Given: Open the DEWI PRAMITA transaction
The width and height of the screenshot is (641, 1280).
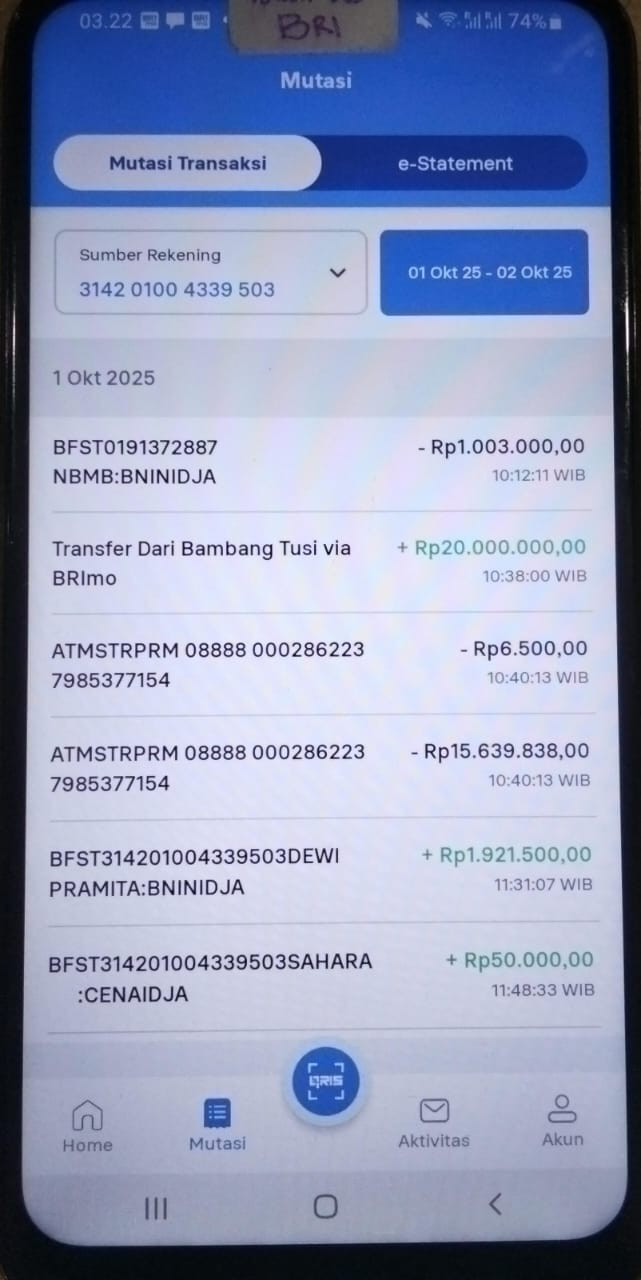Looking at the screenshot, I should click(318, 871).
